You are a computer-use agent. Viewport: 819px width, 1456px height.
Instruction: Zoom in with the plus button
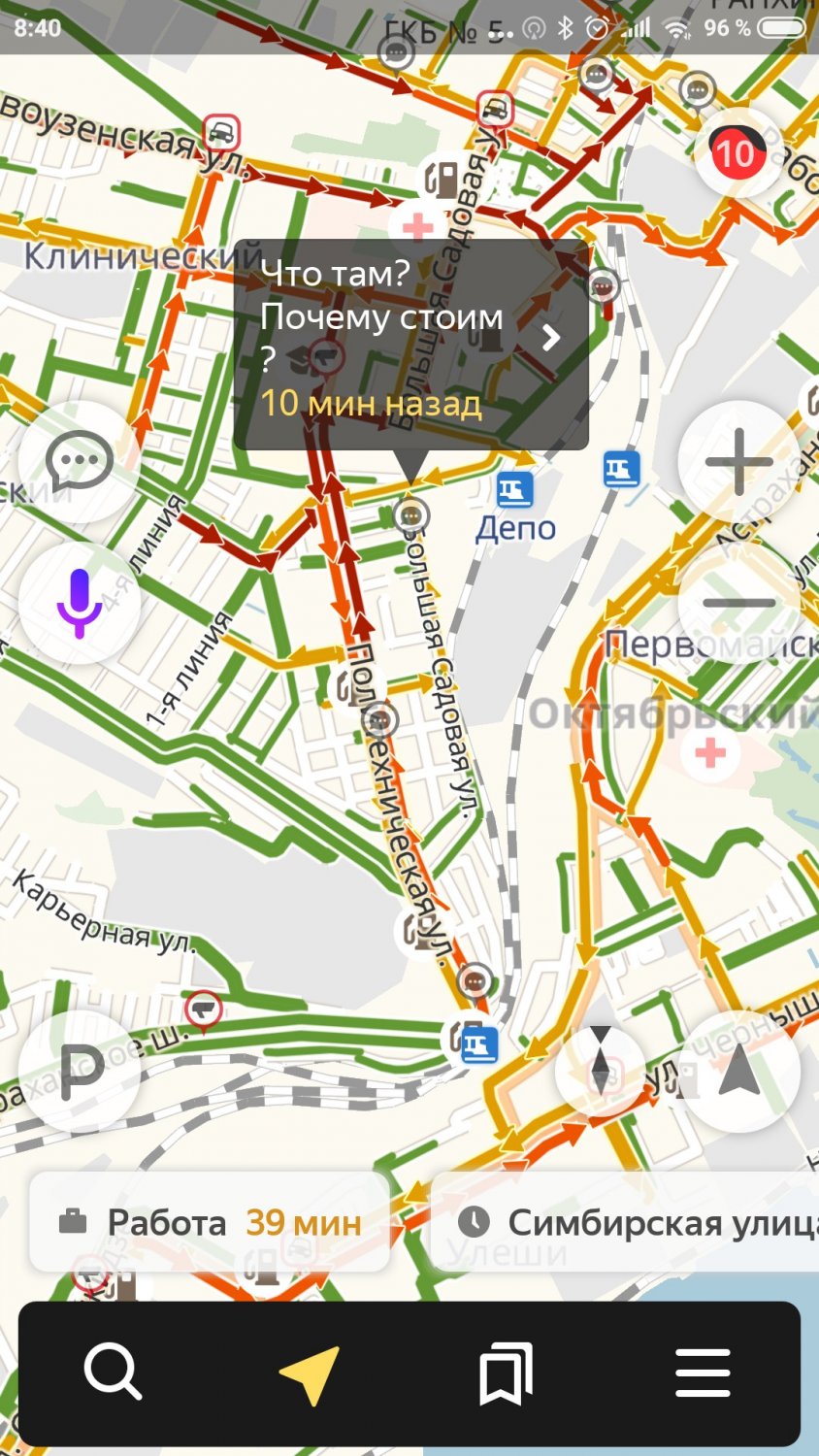[x=739, y=462]
